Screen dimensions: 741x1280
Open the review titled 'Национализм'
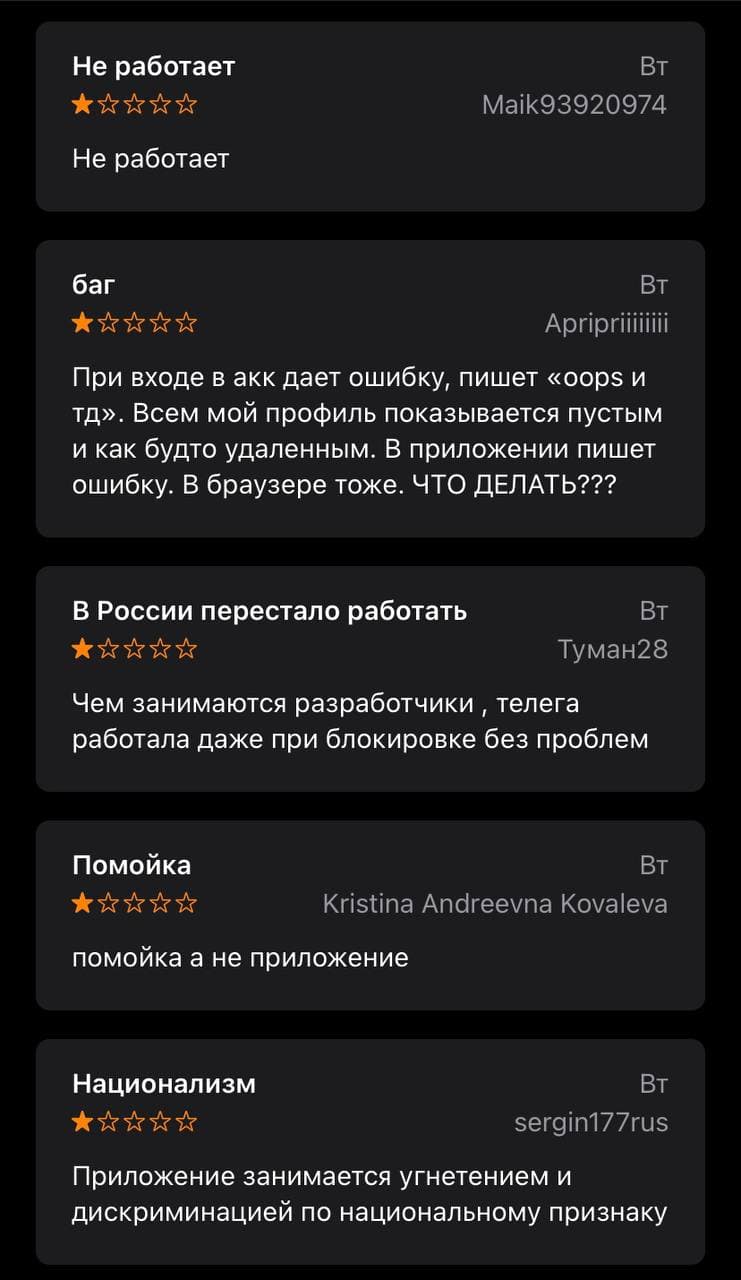(163, 1082)
